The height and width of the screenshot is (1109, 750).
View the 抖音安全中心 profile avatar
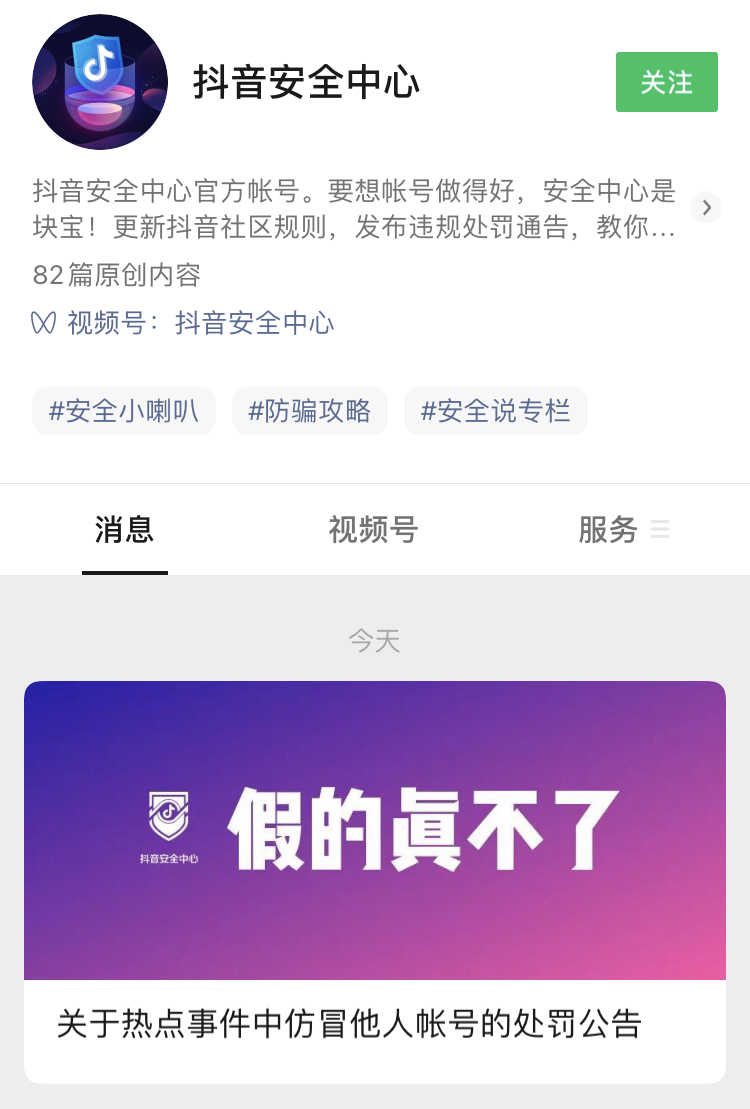pos(100,82)
